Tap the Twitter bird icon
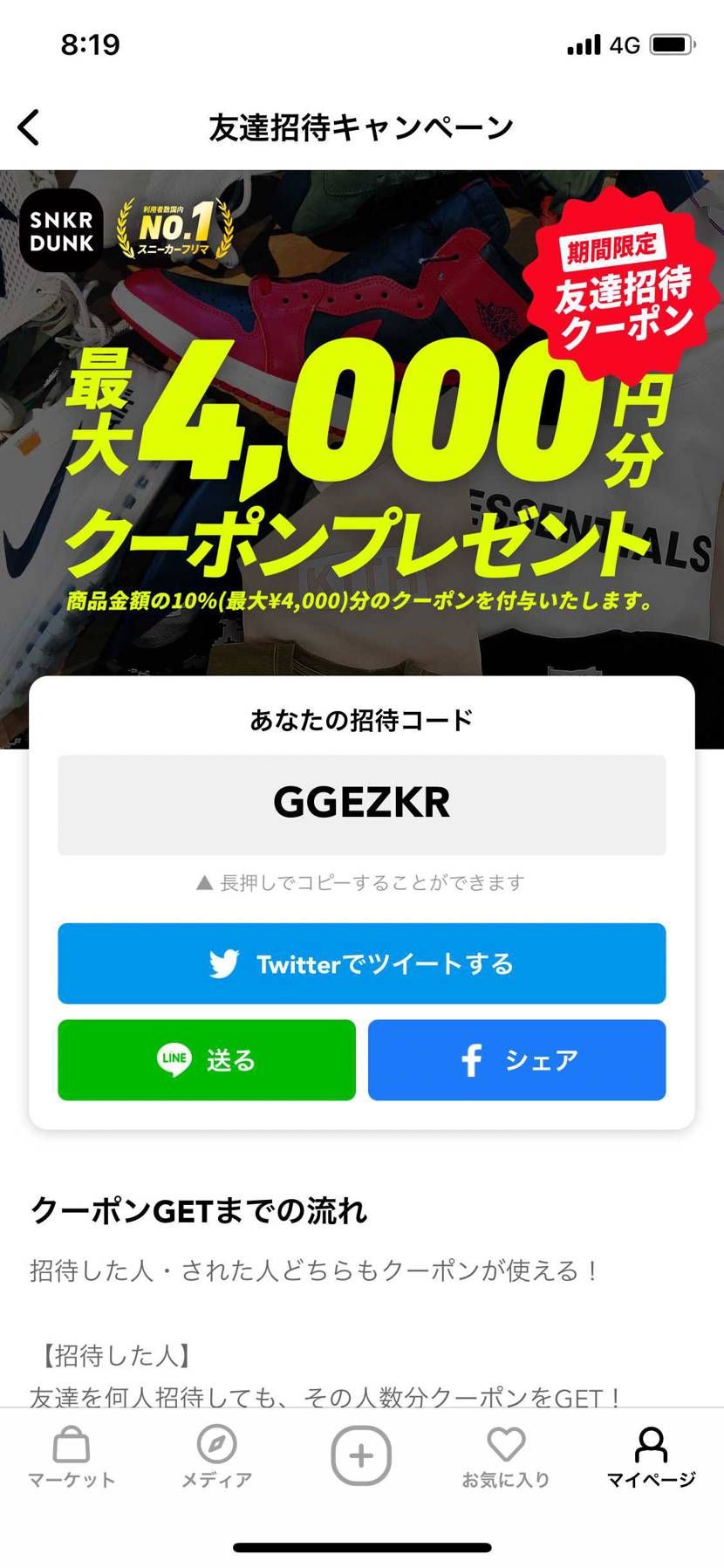724x1568 pixels. point(225,963)
